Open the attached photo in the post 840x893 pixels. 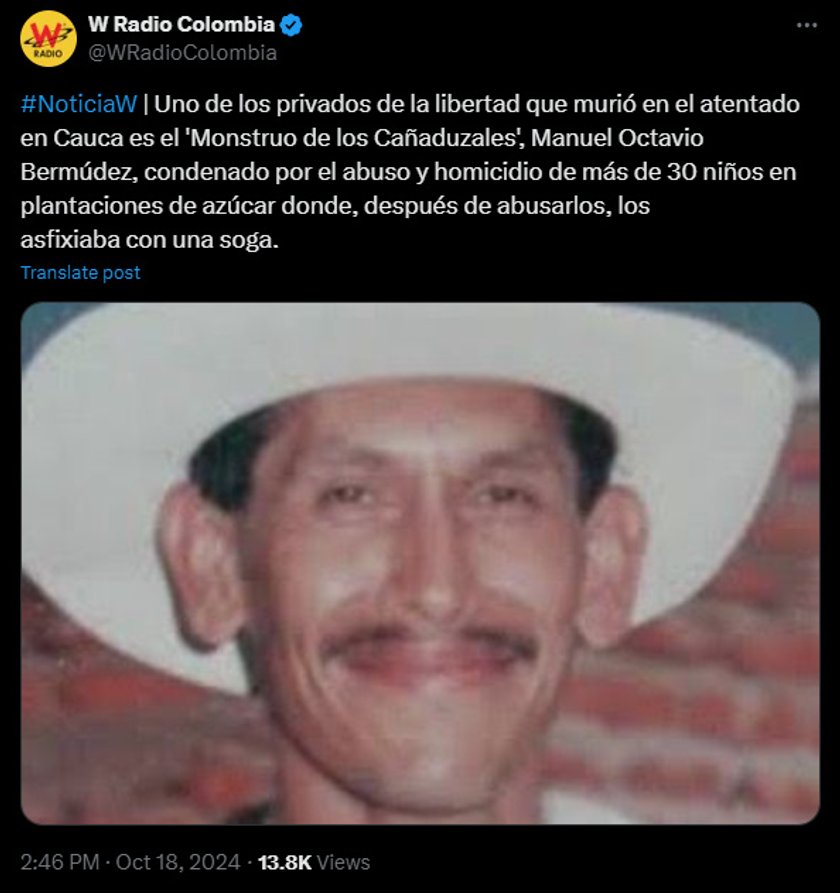420,563
